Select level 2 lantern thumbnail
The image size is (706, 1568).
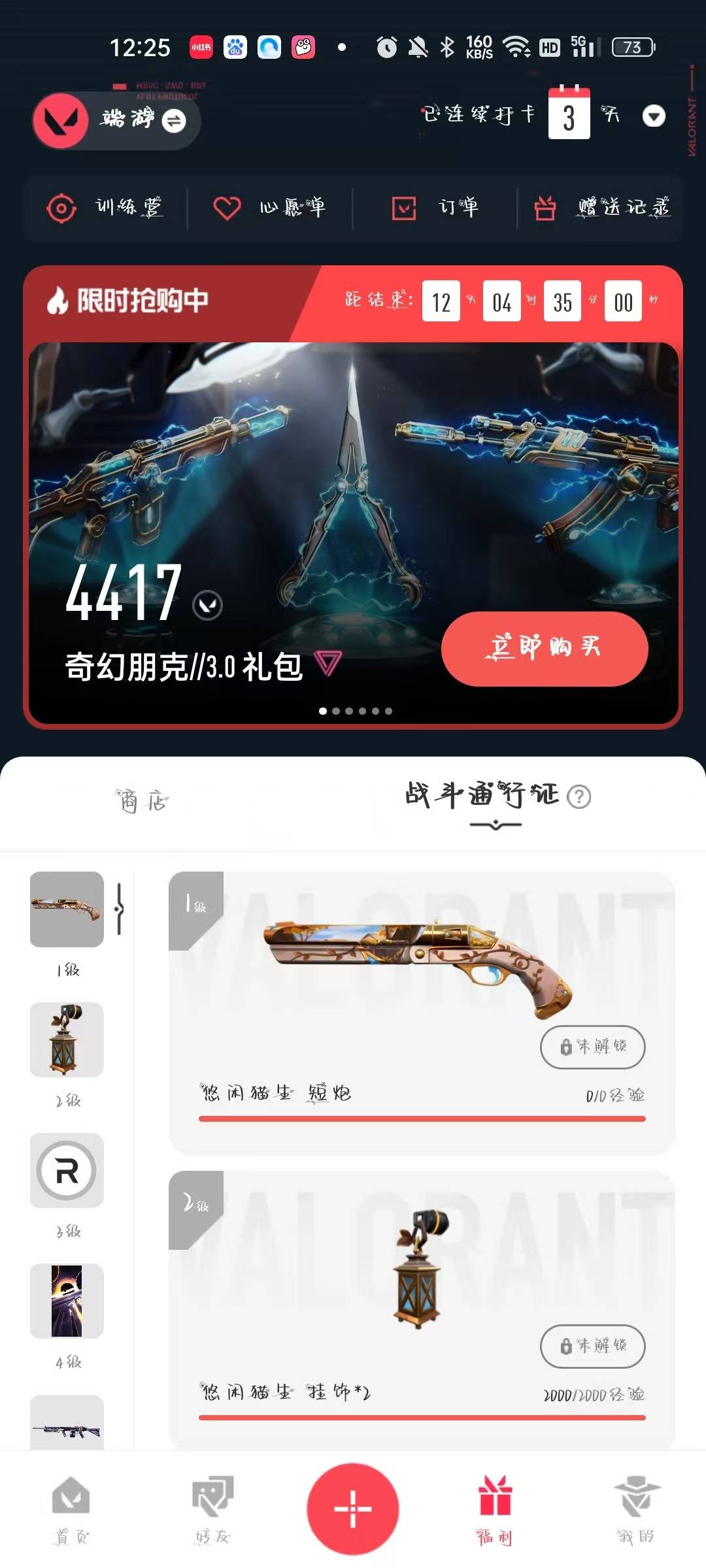click(x=67, y=1040)
